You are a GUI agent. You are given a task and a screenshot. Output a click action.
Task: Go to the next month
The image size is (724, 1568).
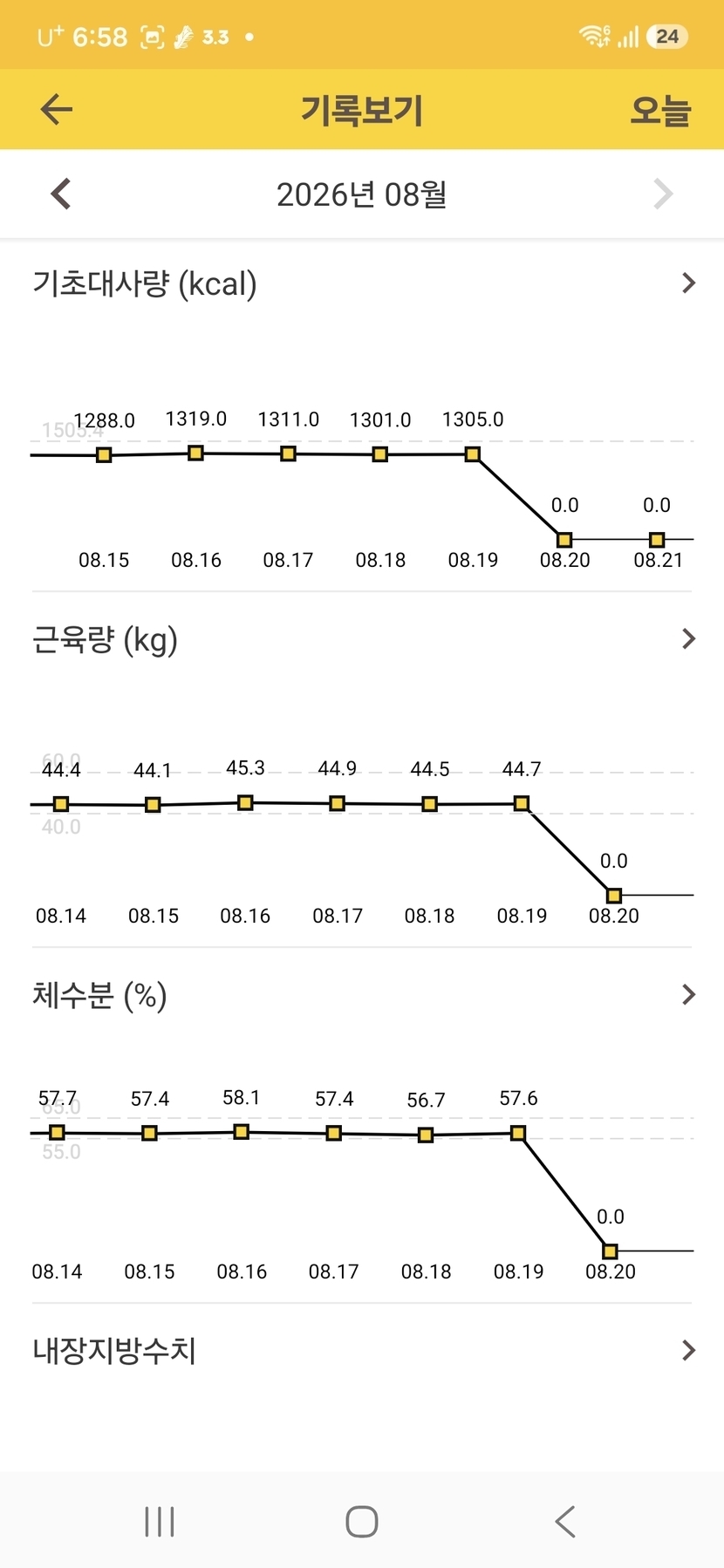click(x=663, y=194)
